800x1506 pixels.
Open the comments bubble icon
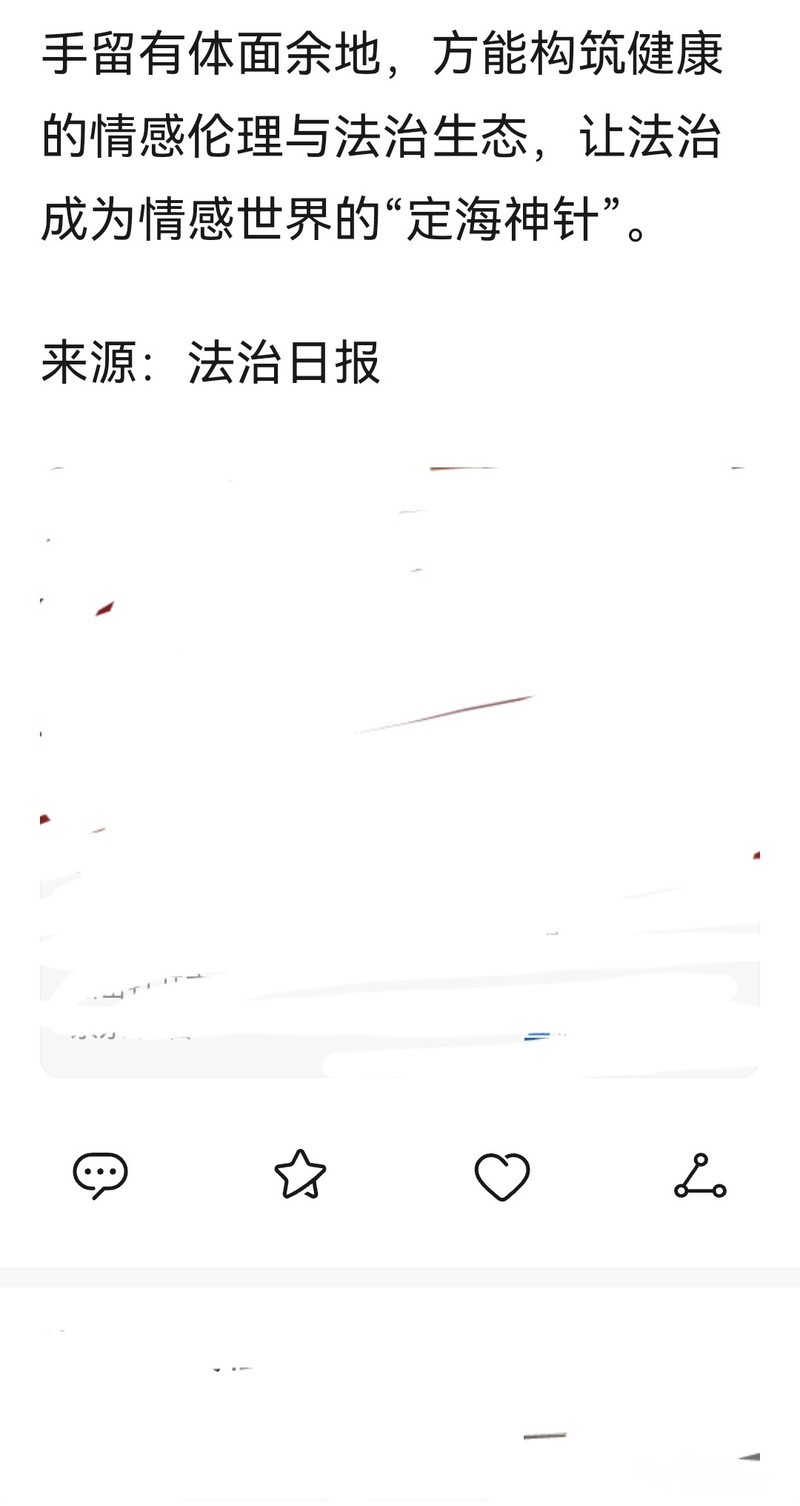[x=100, y=1175]
